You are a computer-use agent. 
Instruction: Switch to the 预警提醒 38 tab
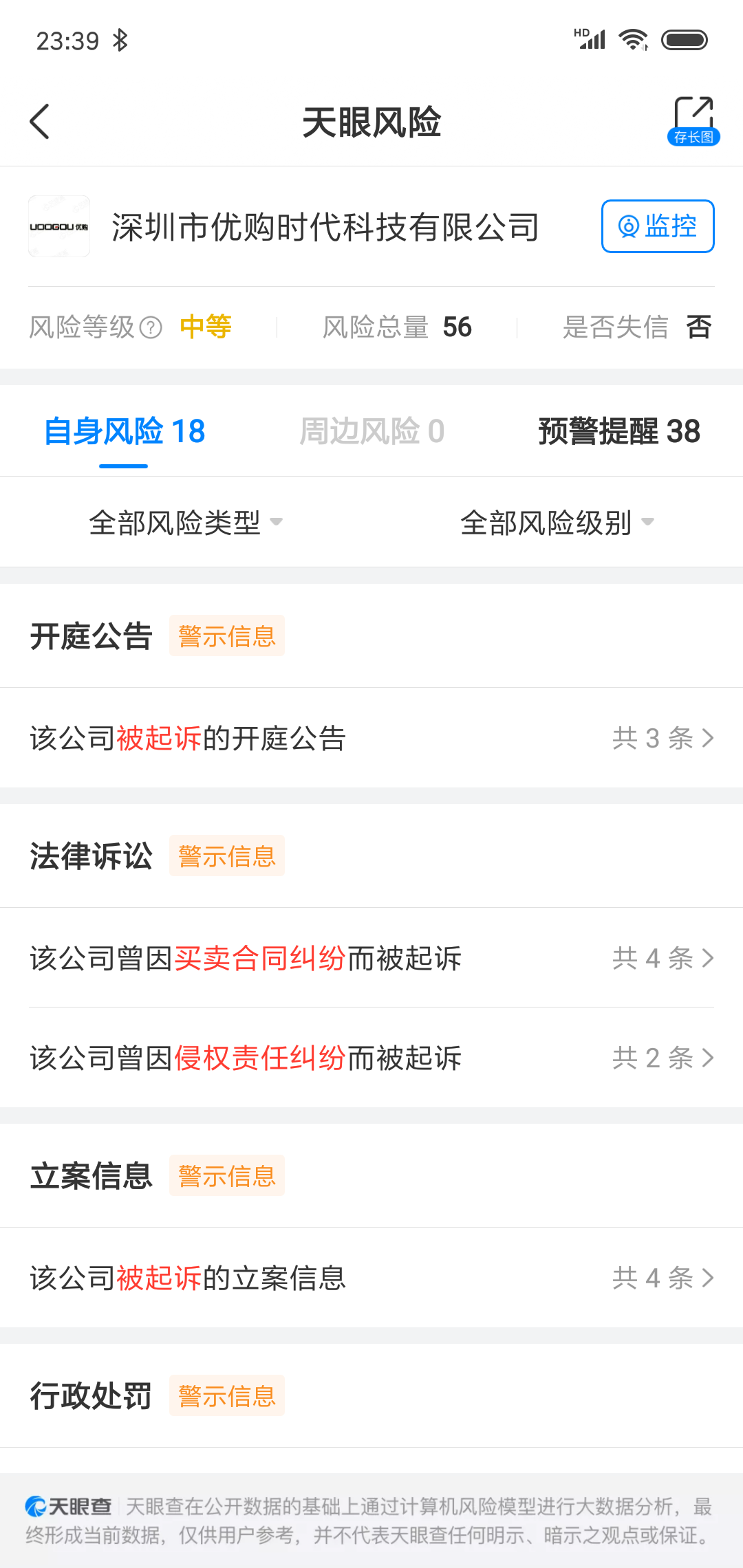click(619, 431)
